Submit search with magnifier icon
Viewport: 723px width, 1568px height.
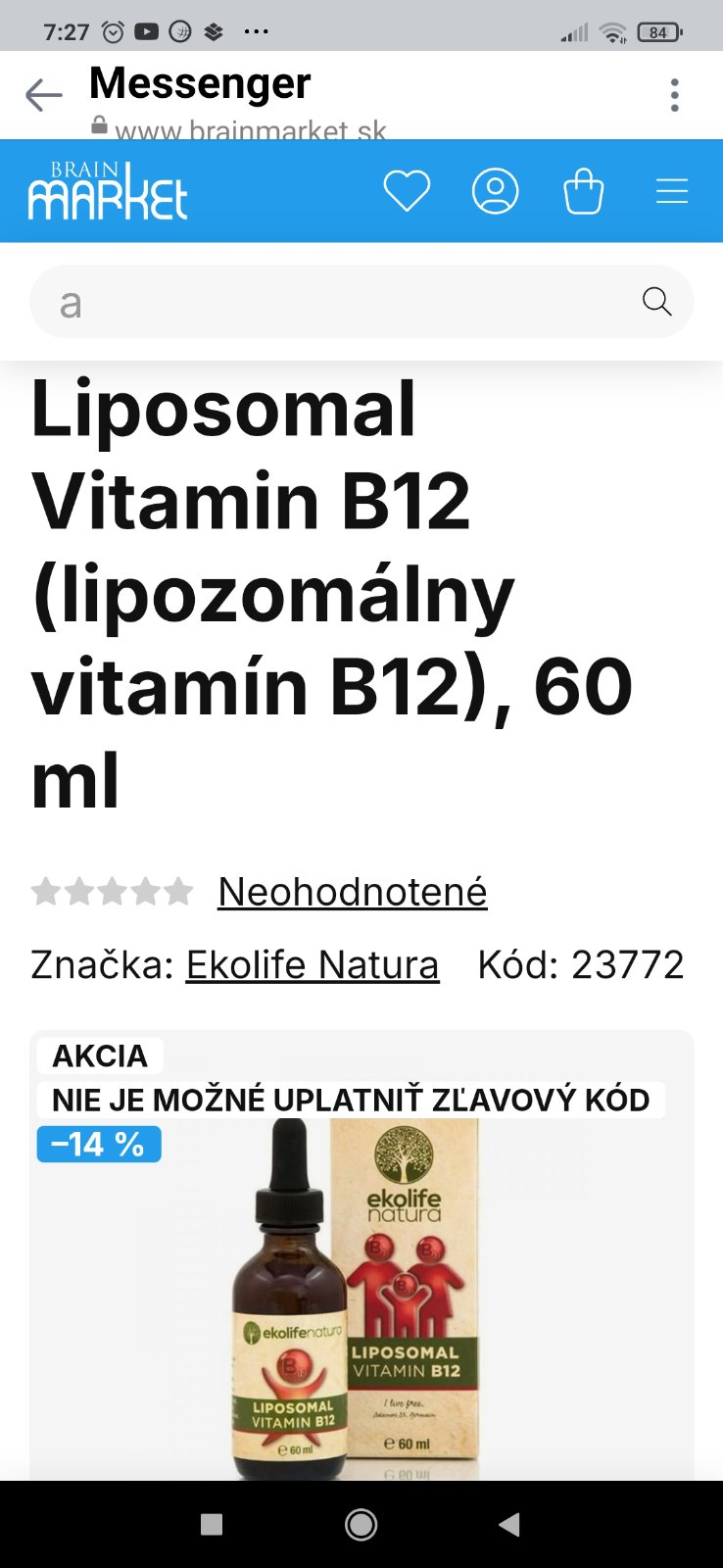point(656,302)
